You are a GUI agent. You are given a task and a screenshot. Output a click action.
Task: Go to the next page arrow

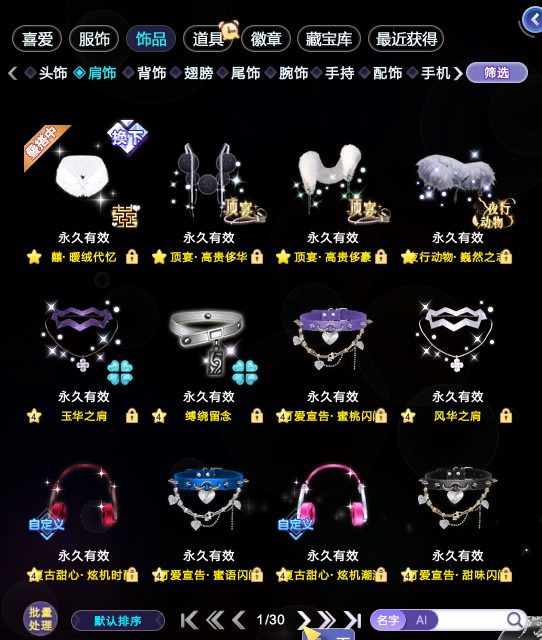tap(304, 620)
